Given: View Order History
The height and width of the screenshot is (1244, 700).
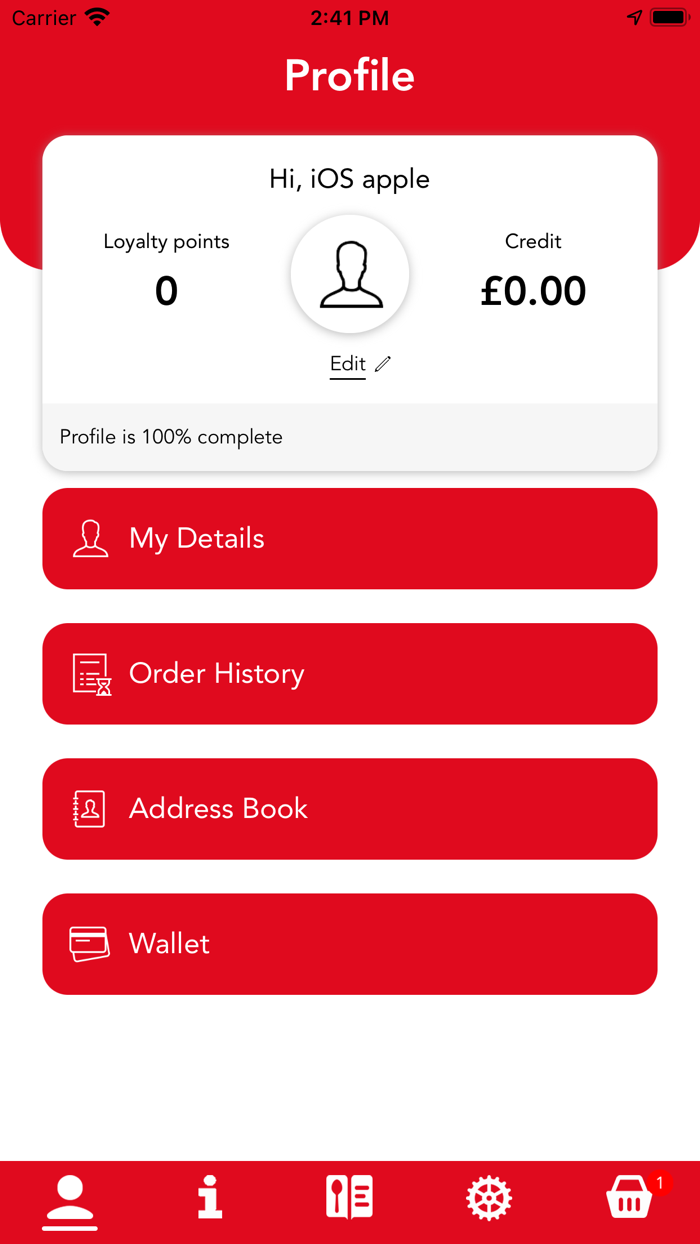Looking at the screenshot, I should [x=350, y=674].
